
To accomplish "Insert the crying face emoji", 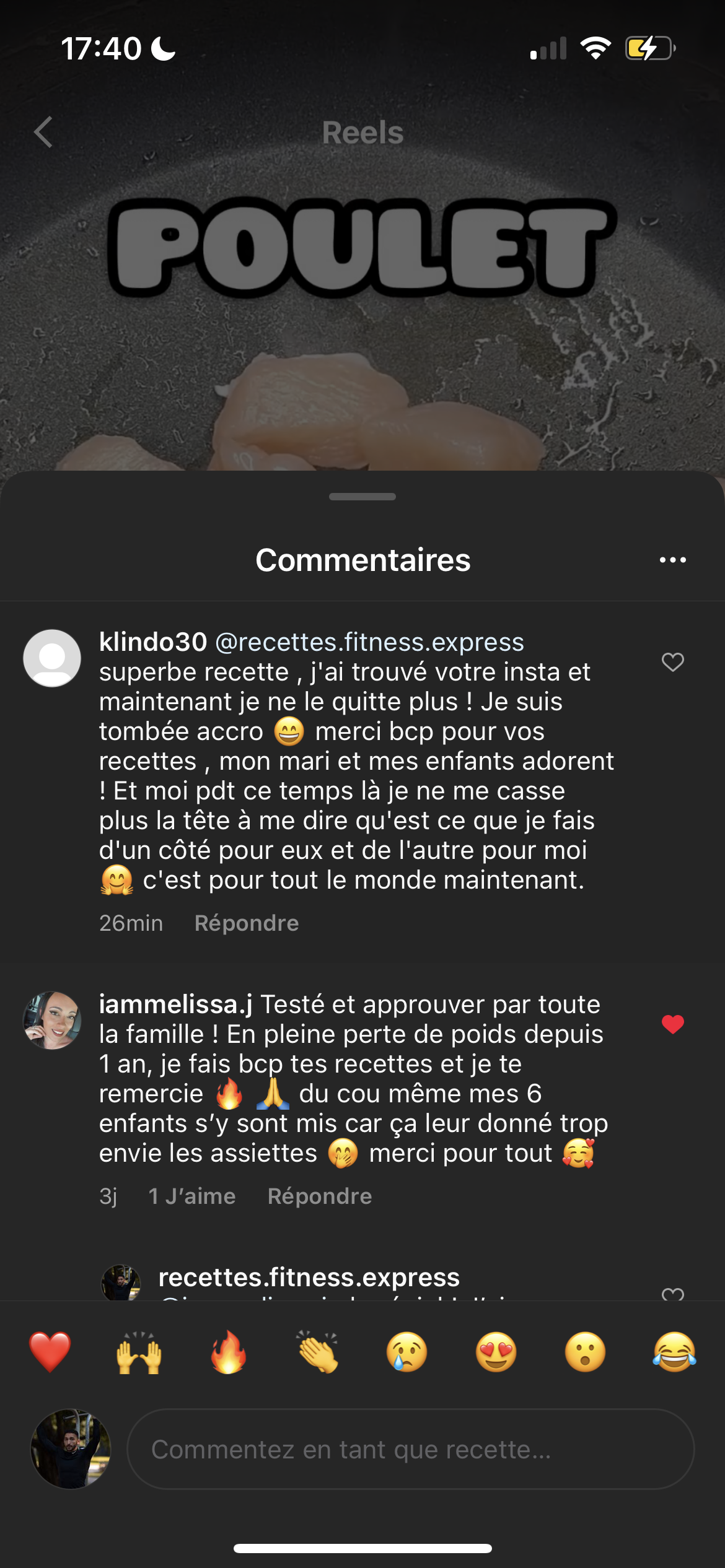I will coord(407,1351).
